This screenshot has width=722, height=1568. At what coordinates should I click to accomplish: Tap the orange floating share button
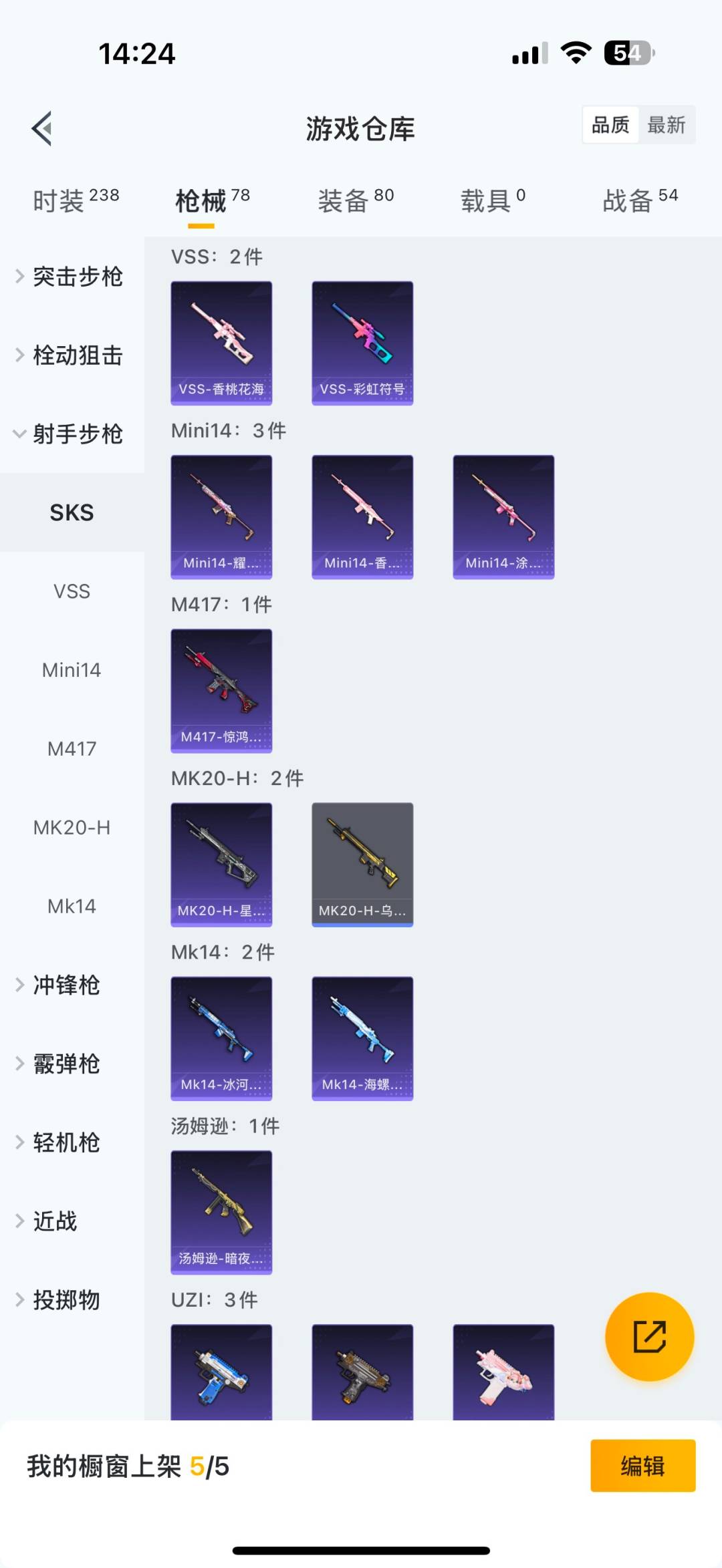649,1337
